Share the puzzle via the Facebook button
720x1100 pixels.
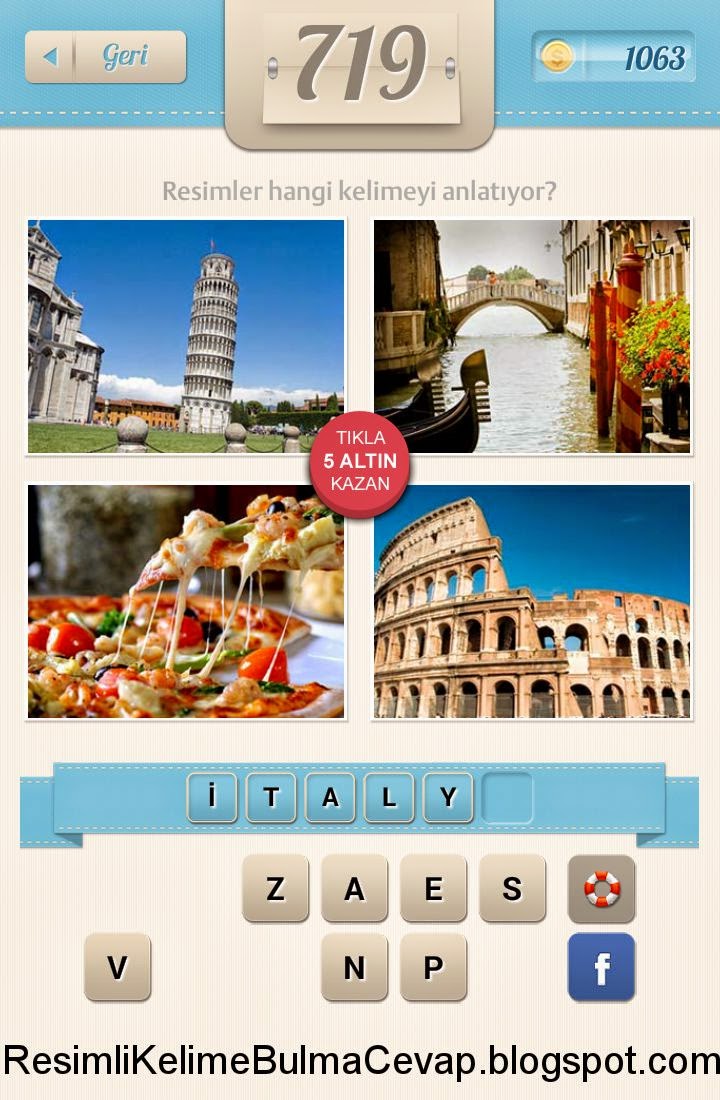[x=601, y=967]
